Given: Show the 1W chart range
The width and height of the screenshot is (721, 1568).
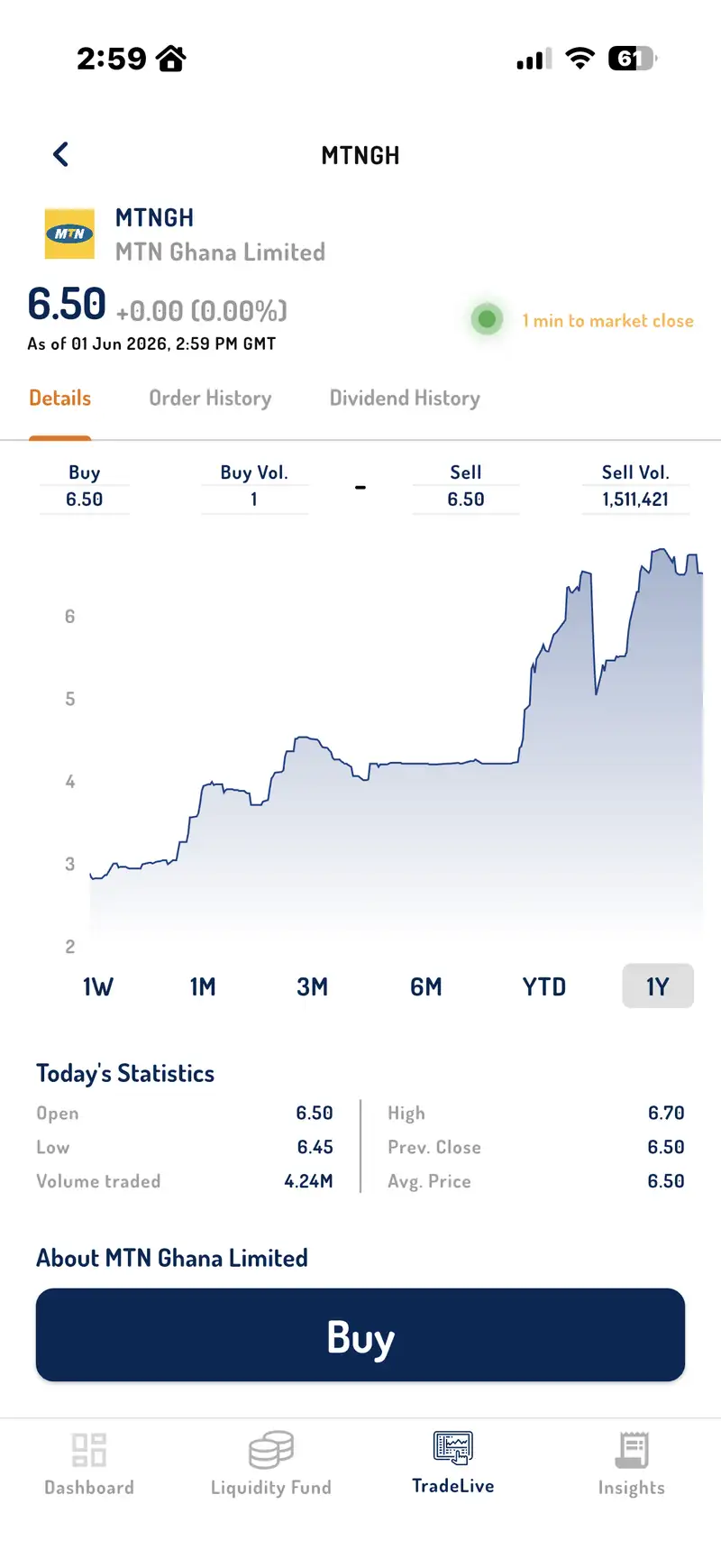Looking at the screenshot, I should coord(98,986).
